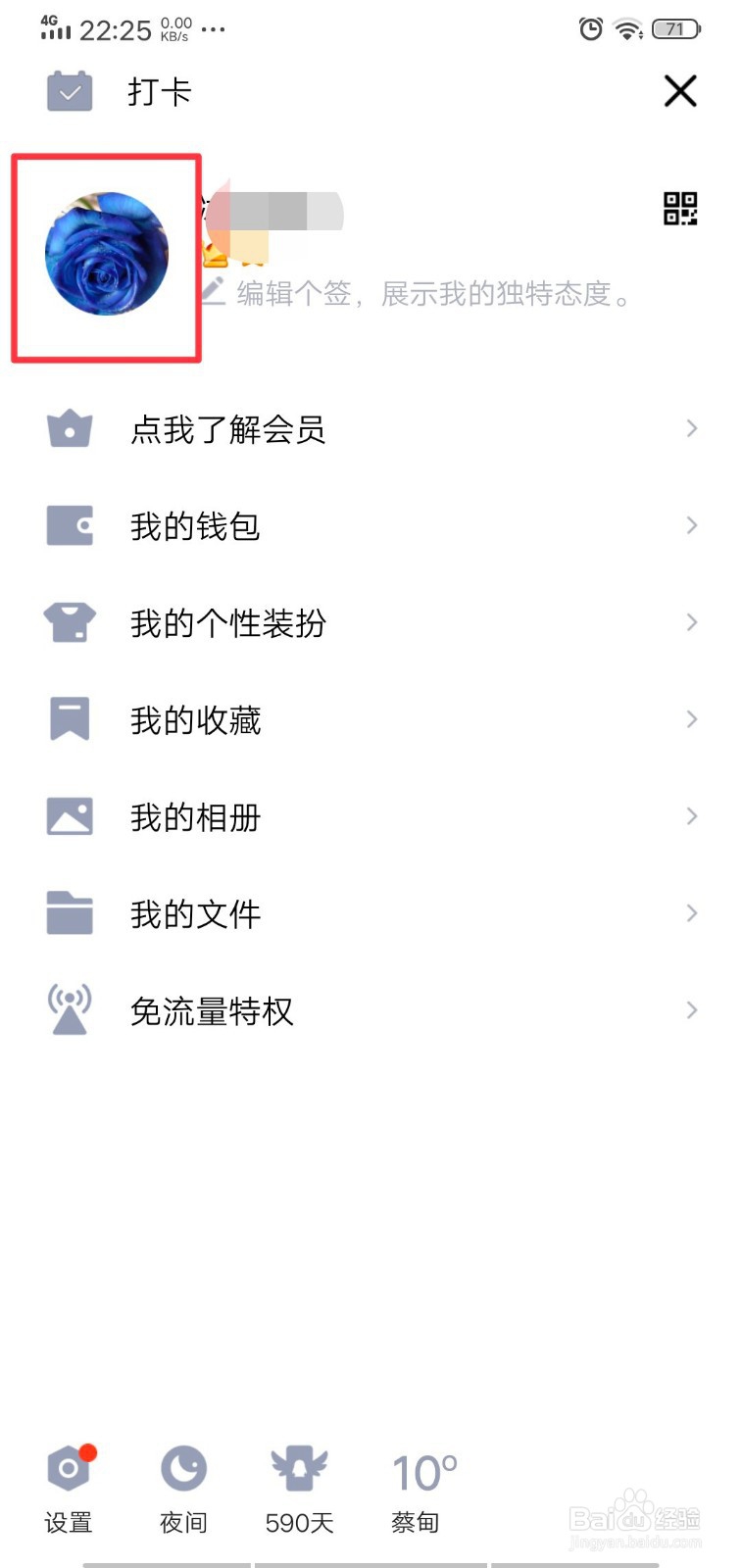Tap the 打卡 check-in calendar icon

point(69,91)
